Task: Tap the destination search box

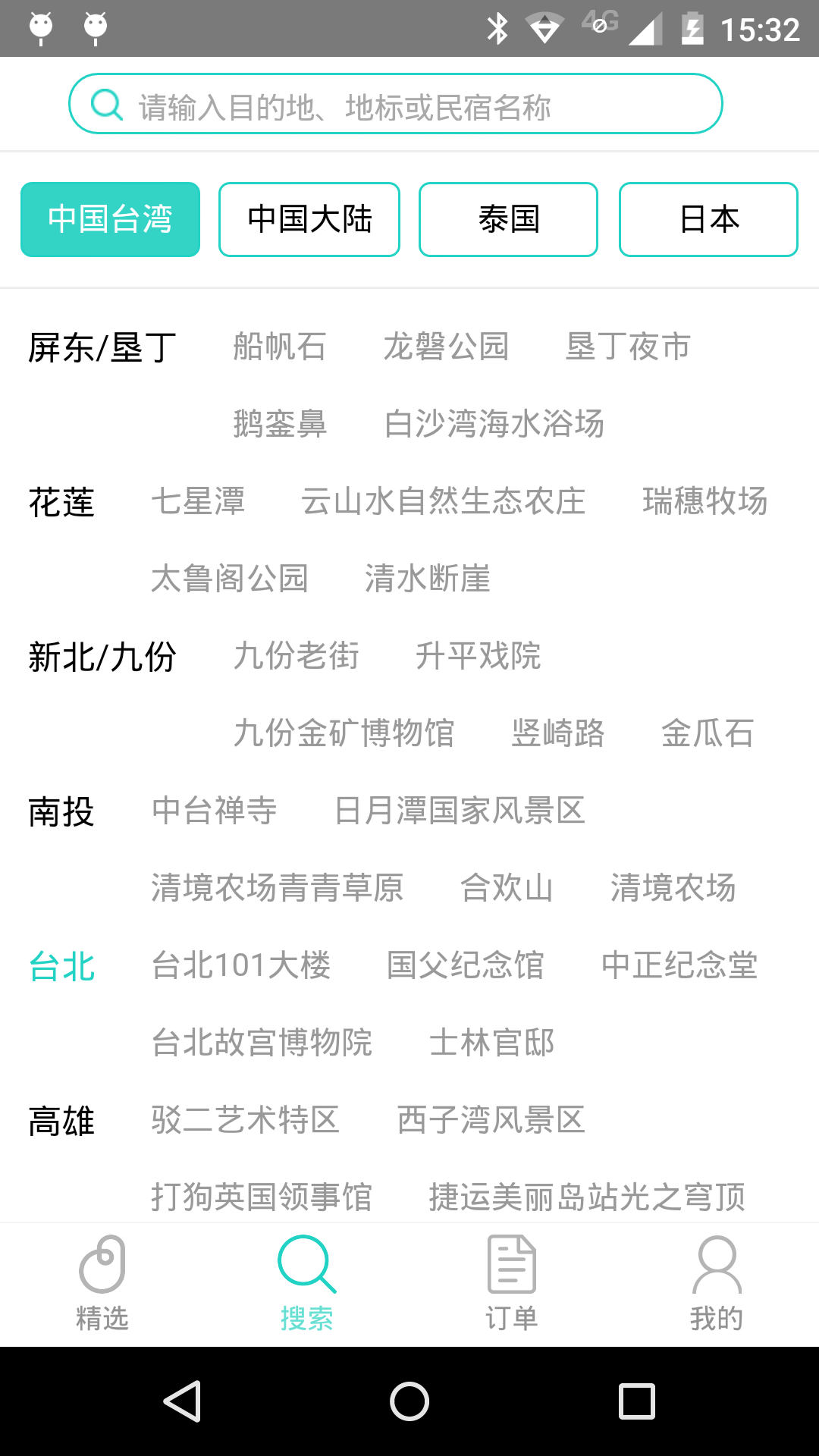Action: coord(394,105)
